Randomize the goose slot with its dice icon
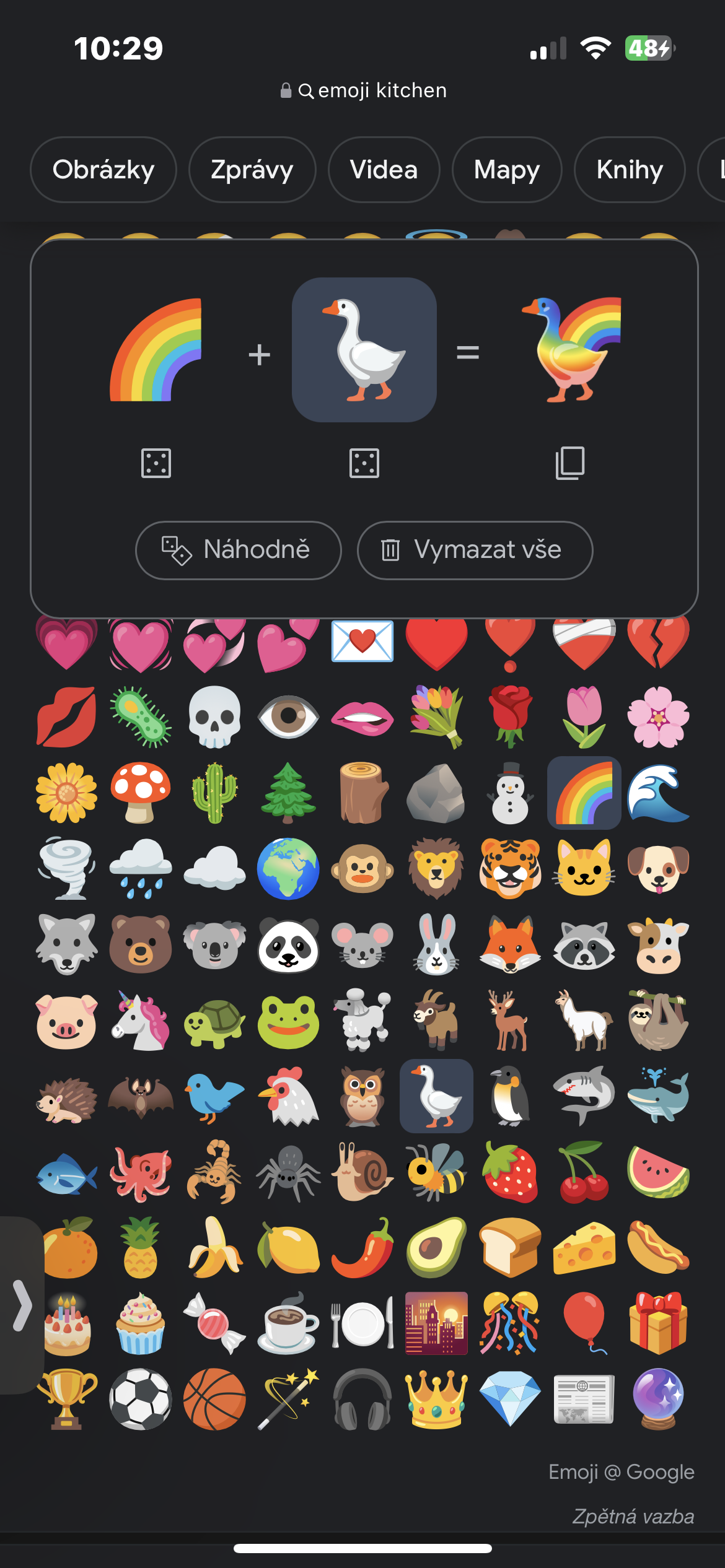Screen dimensions: 725x1568 coord(364,463)
